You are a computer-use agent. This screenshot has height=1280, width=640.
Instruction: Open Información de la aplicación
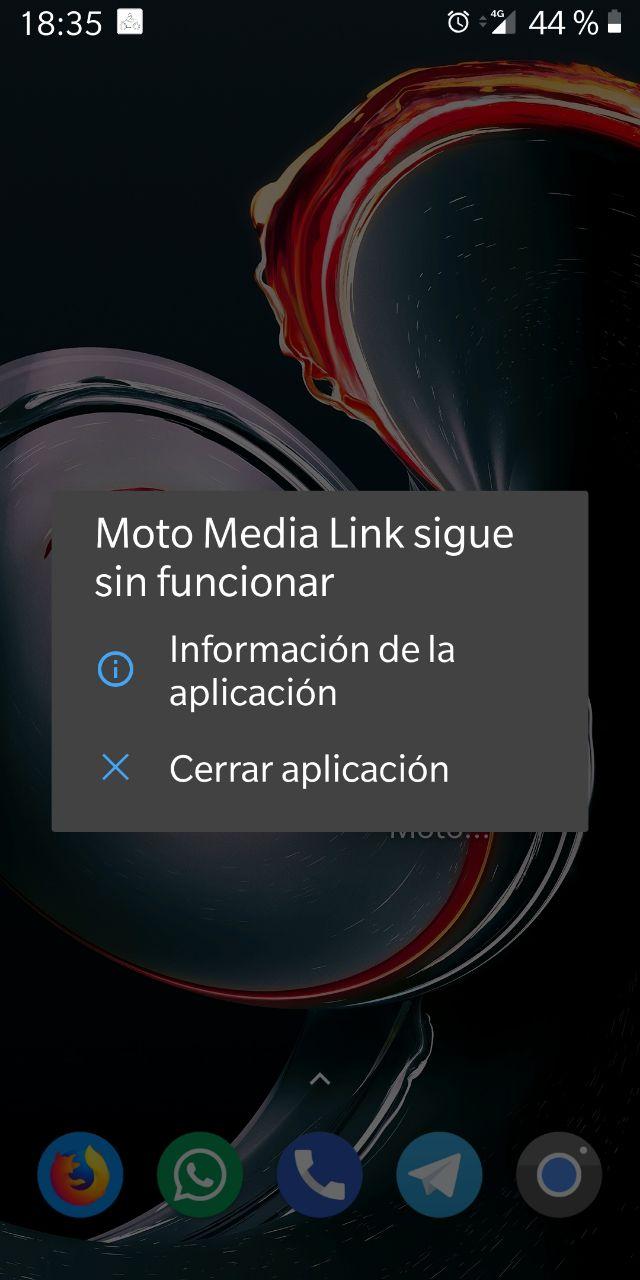[x=319, y=670]
